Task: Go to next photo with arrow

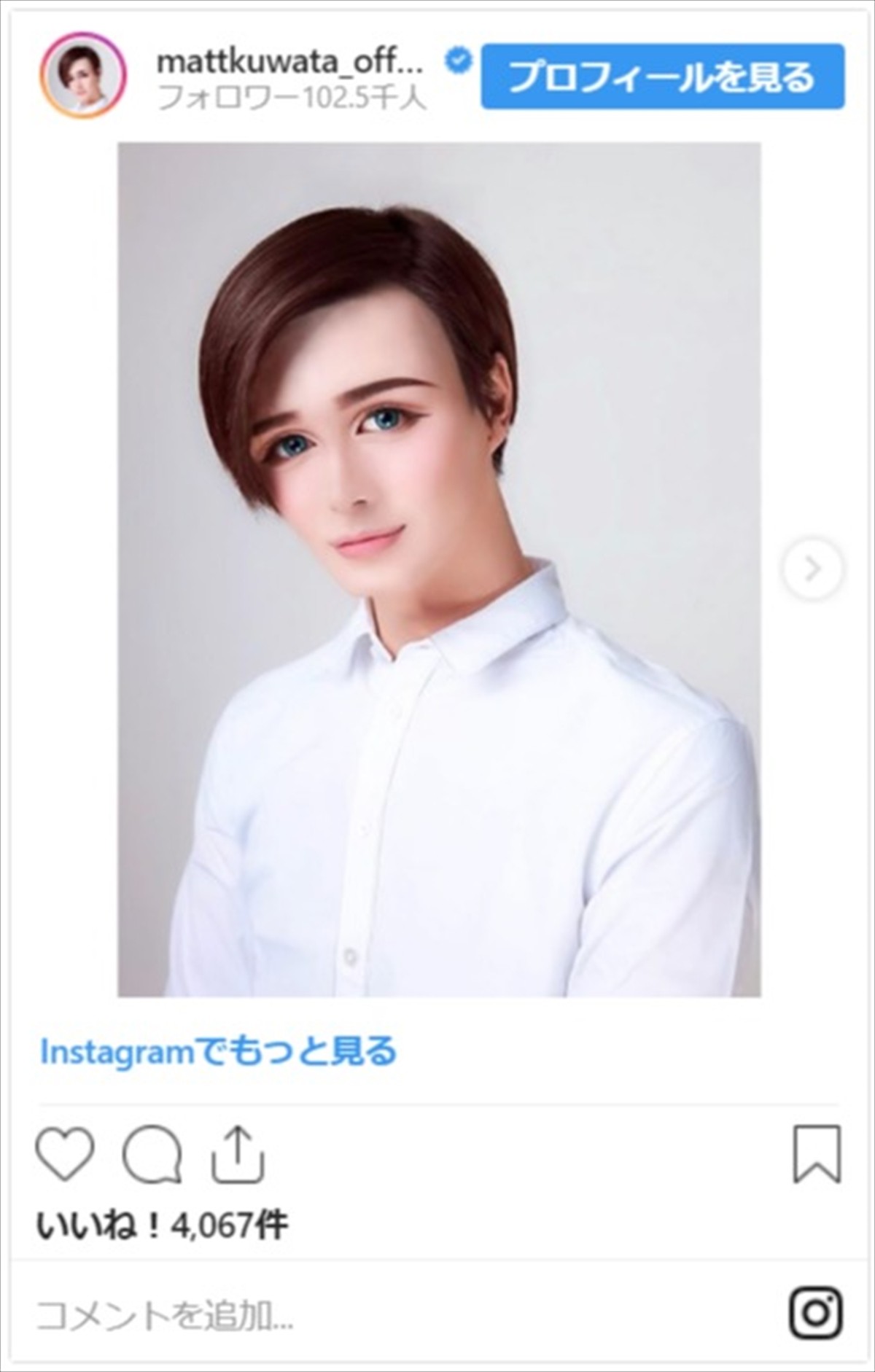Action: [x=812, y=569]
